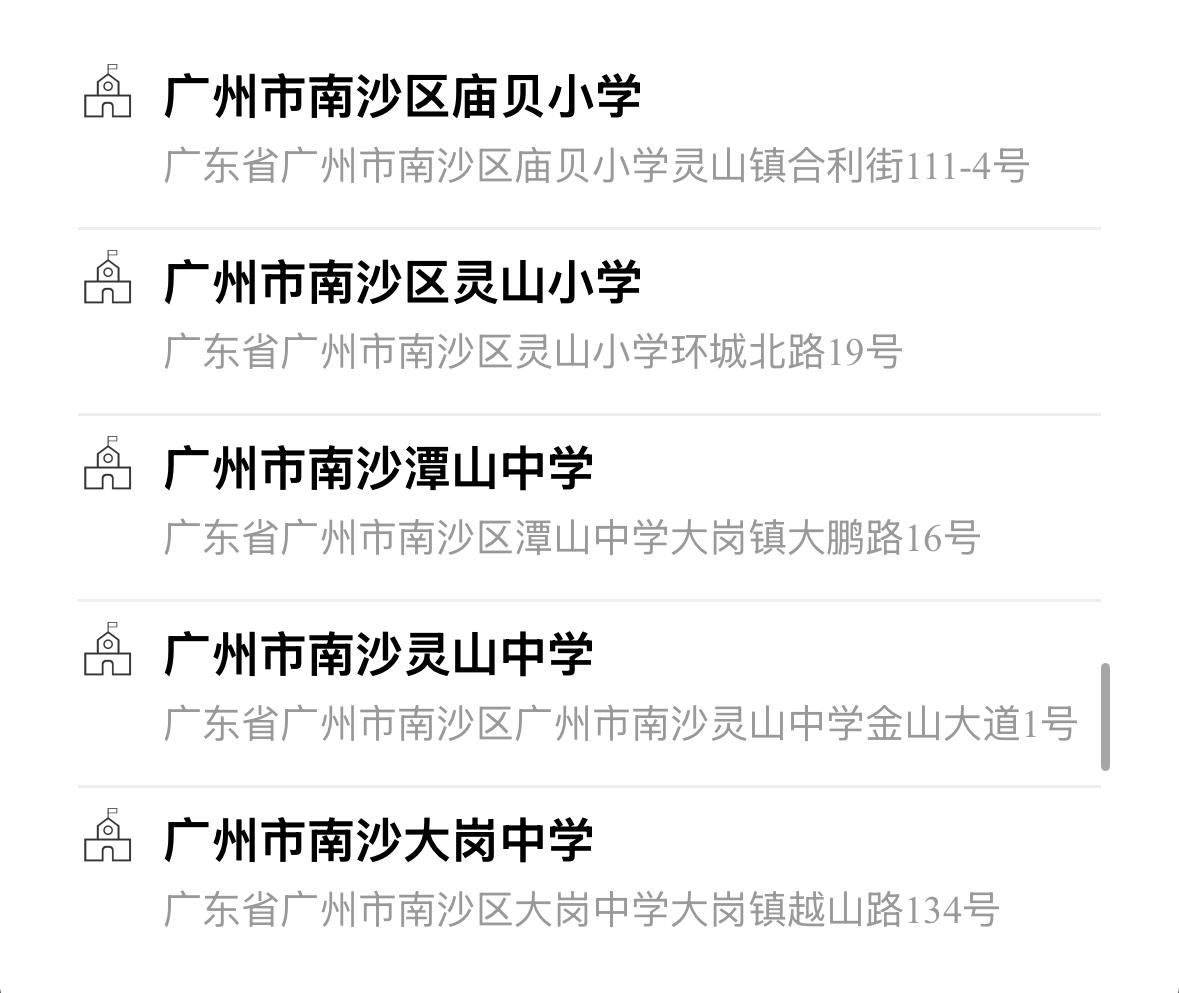The width and height of the screenshot is (1179, 993).
Task: Choose 广州市南沙区灵山小学 school result
Action: [x=402, y=284]
